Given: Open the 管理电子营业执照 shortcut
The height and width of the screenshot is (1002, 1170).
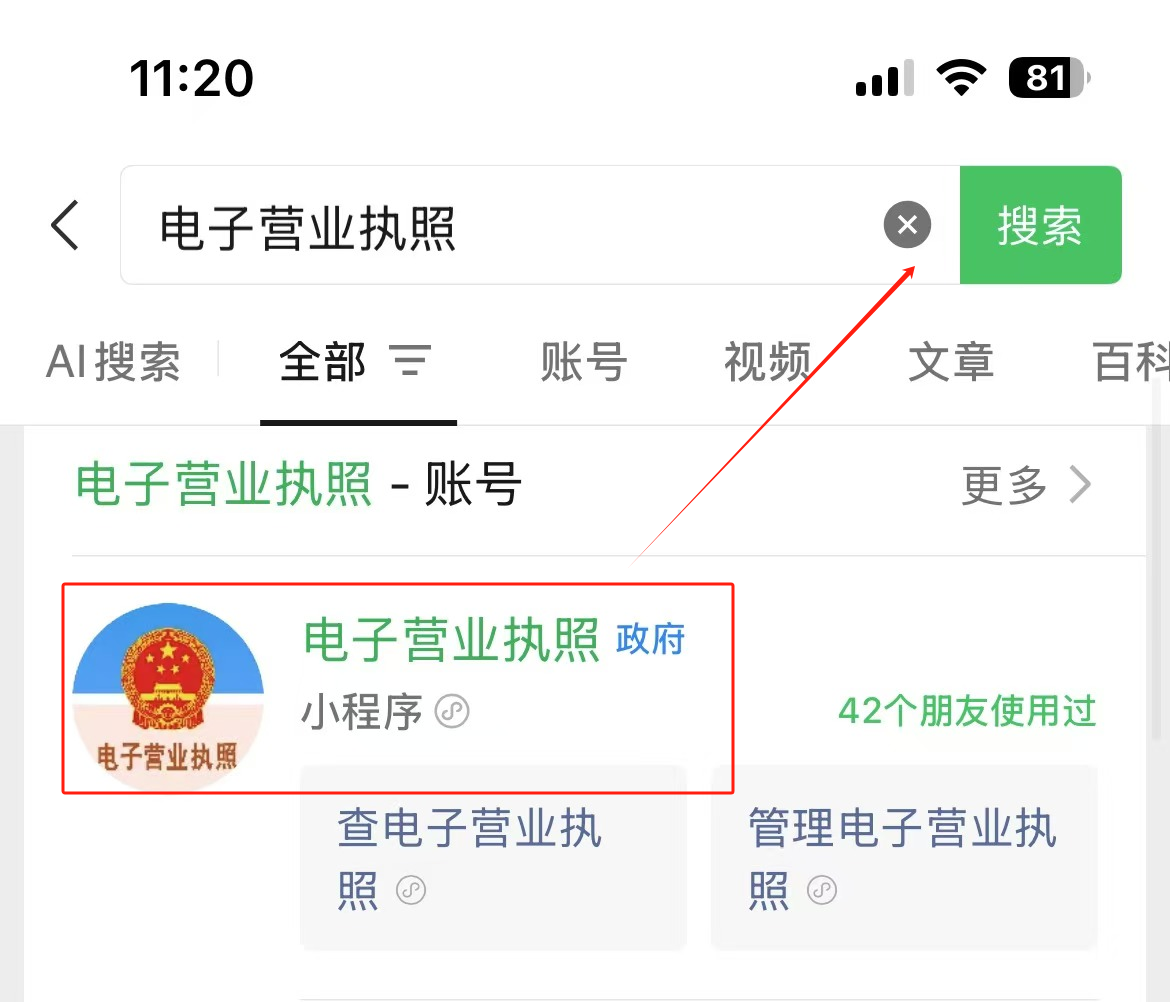Looking at the screenshot, I should point(903,857).
